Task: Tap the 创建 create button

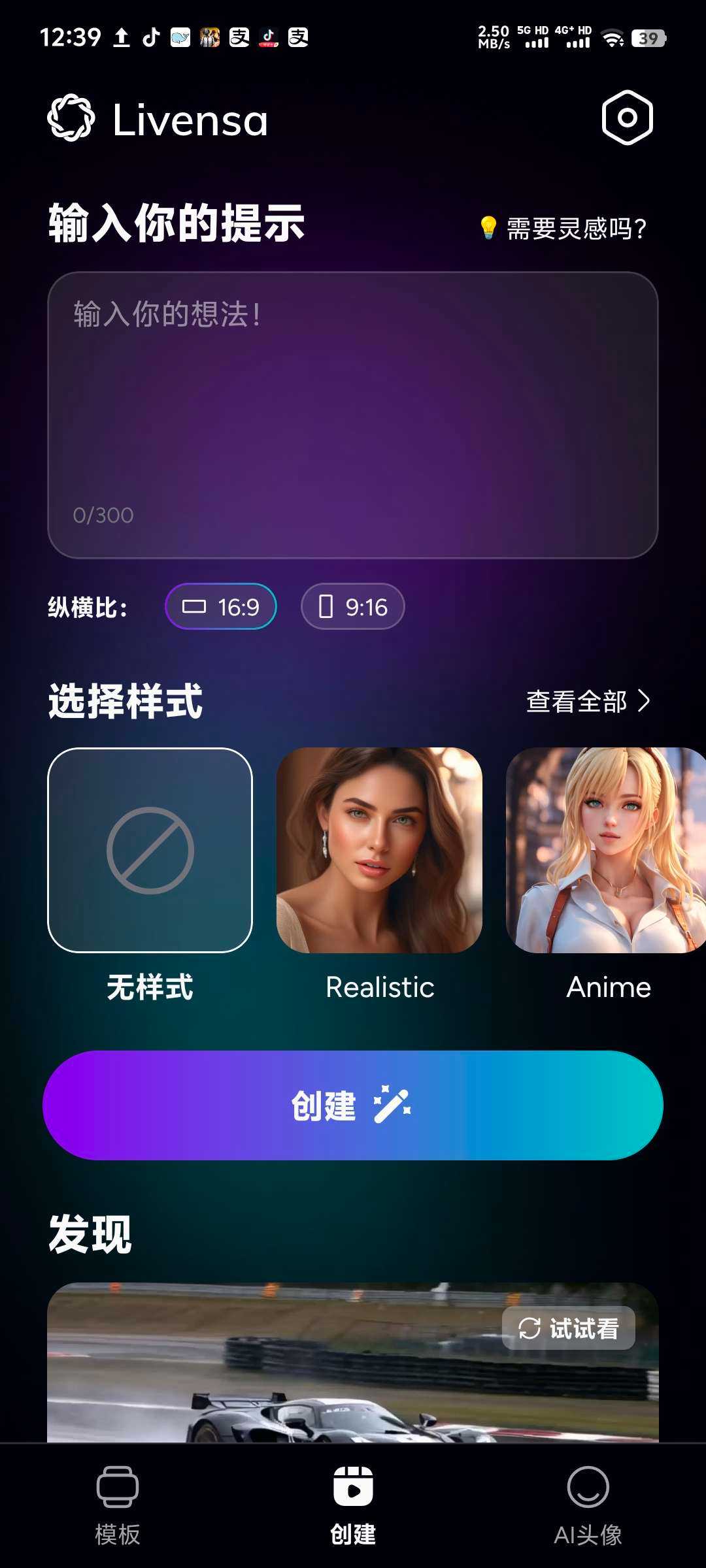Action: click(x=353, y=1105)
